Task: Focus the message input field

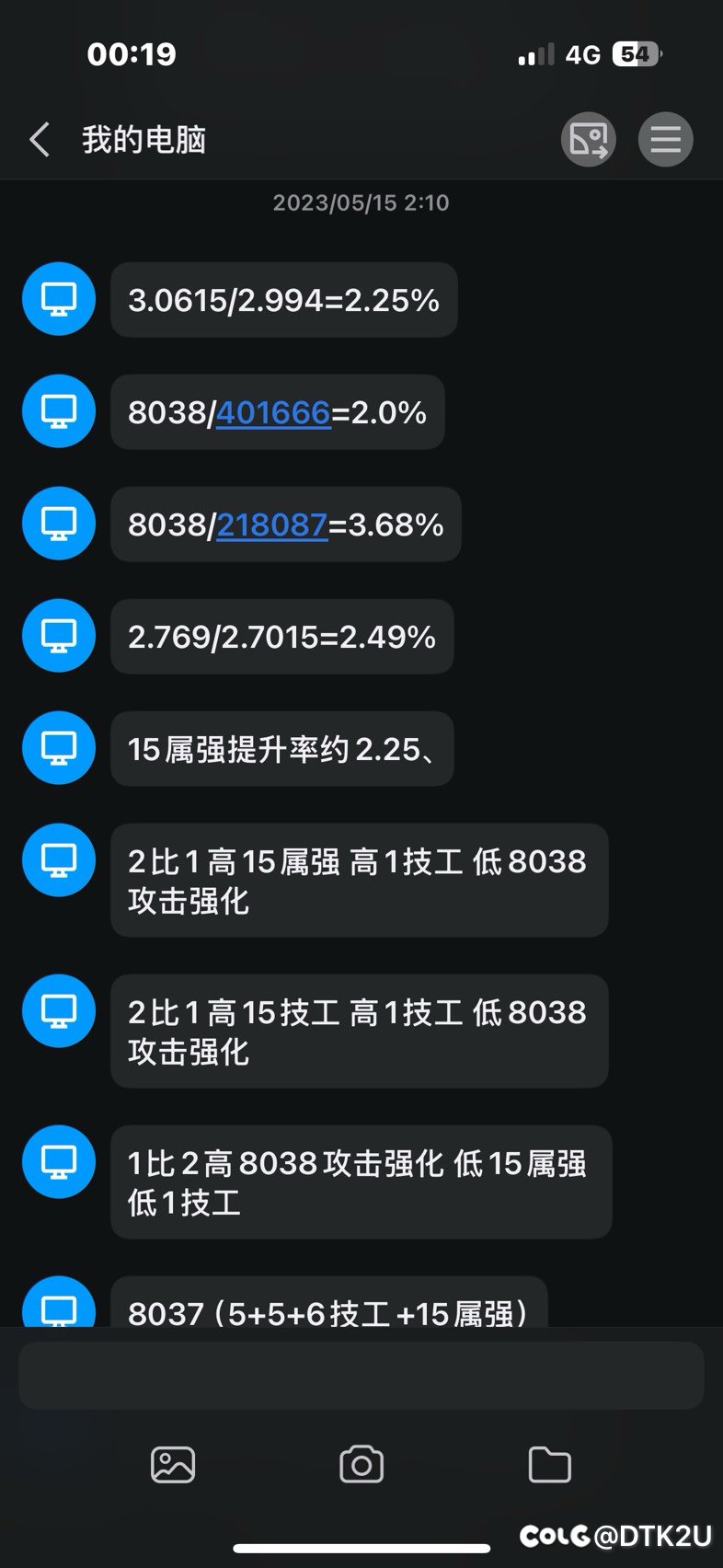Action: pyautogui.click(x=361, y=1376)
